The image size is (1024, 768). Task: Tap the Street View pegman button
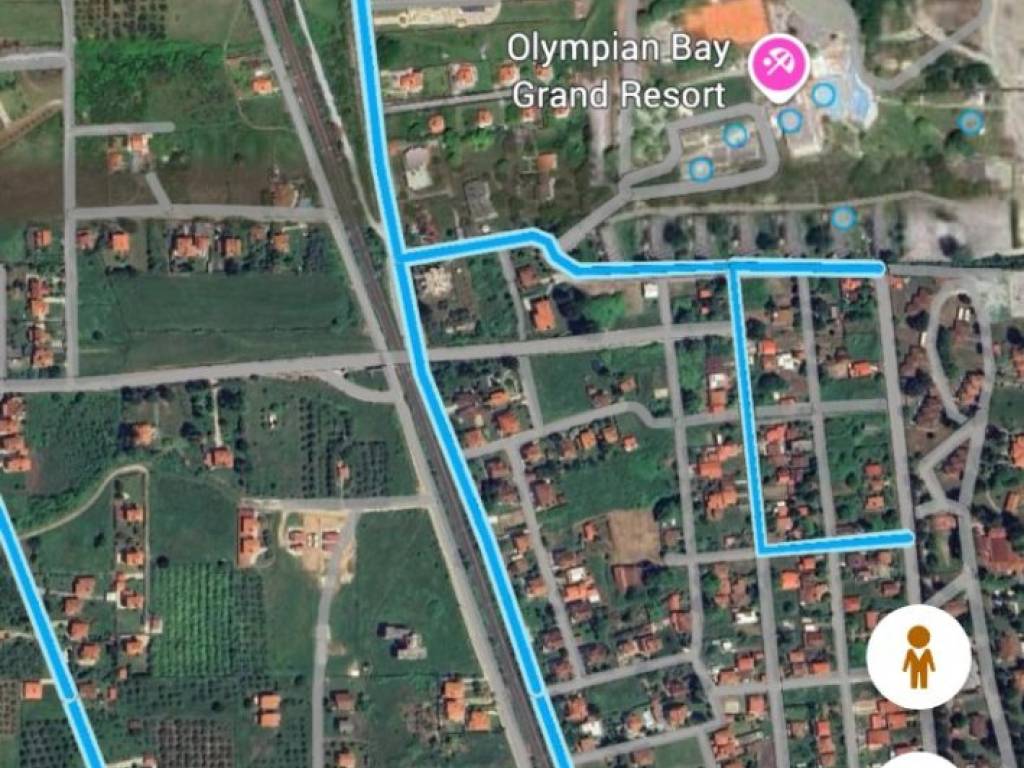918,656
